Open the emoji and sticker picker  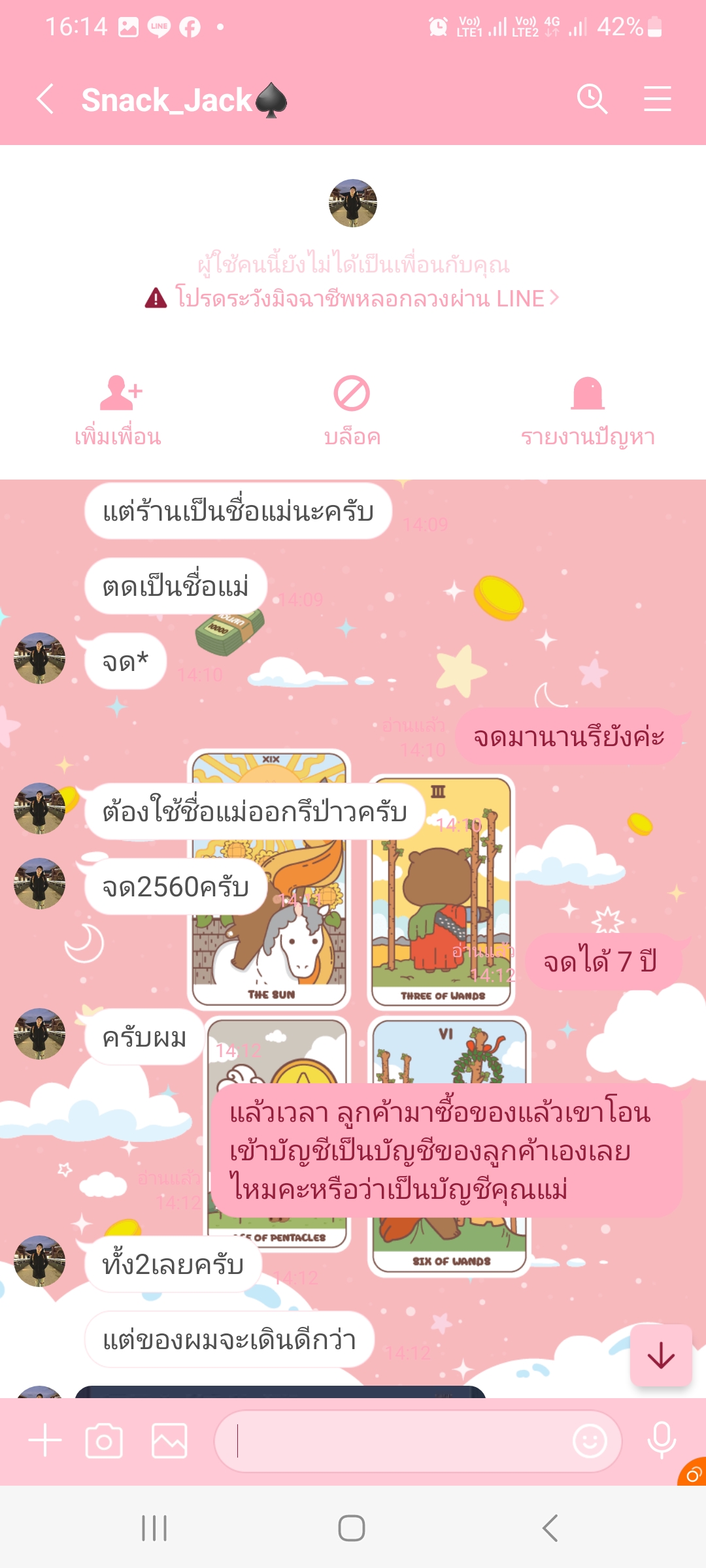coord(590,1441)
